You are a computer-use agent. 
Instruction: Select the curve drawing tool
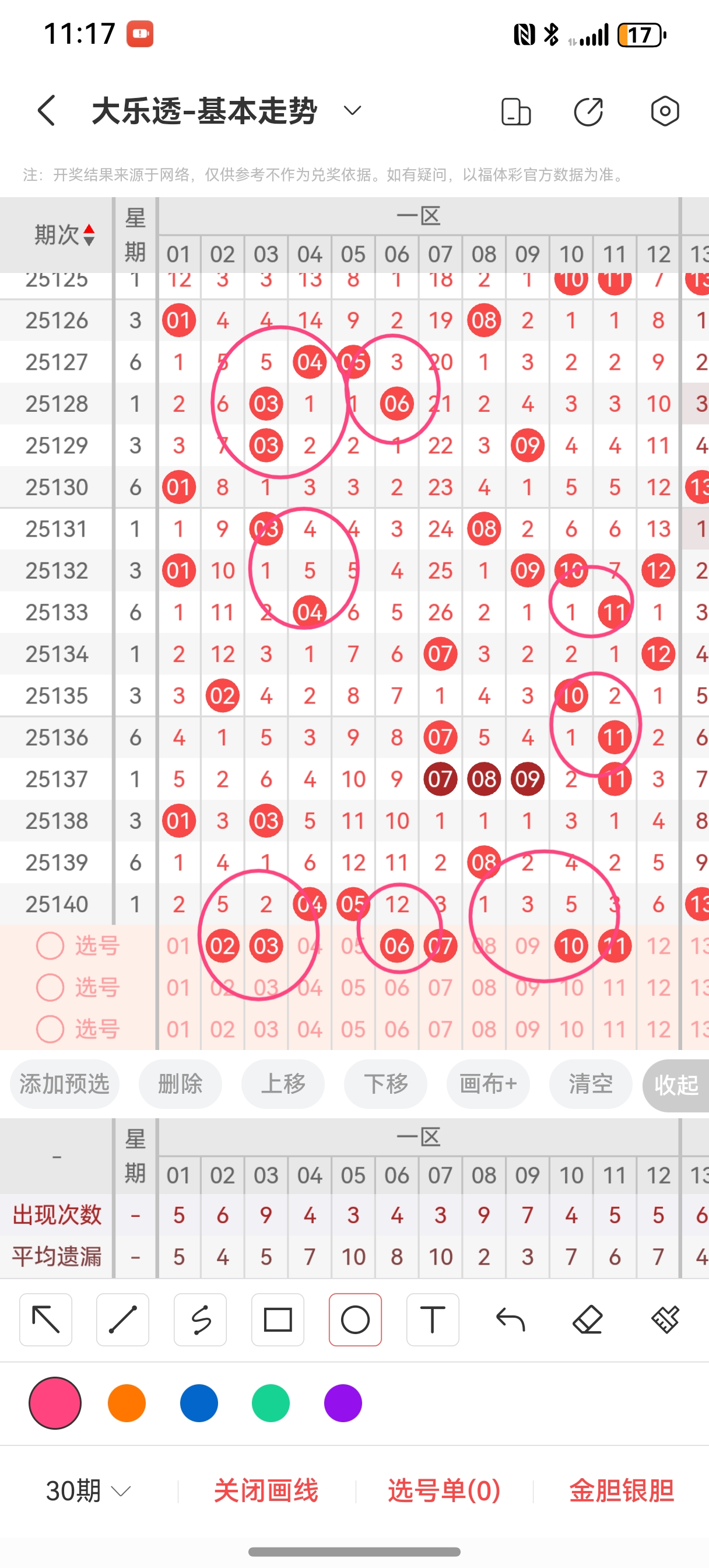point(200,1321)
